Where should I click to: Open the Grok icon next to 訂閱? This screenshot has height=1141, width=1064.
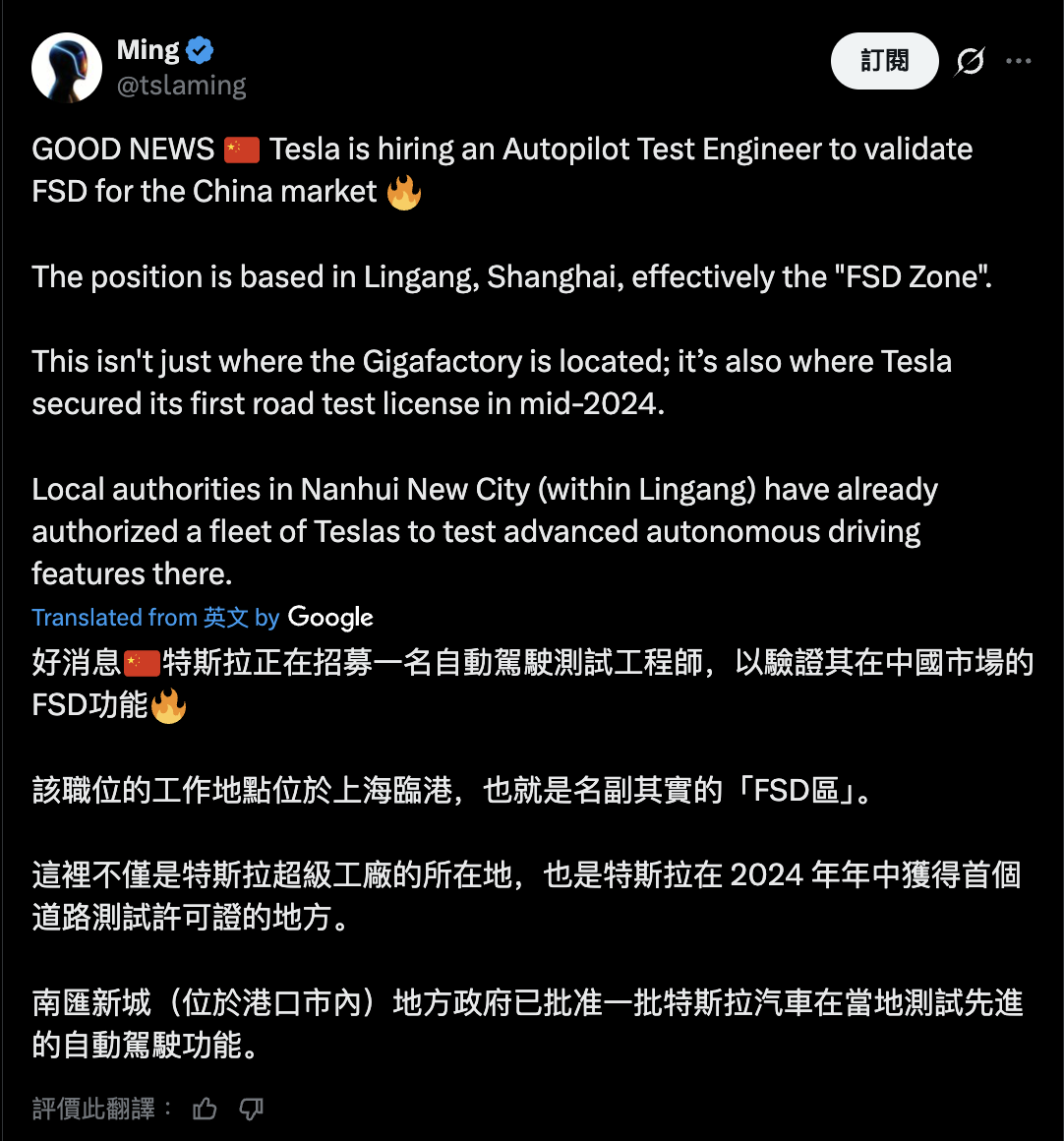pyautogui.click(x=970, y=62)
